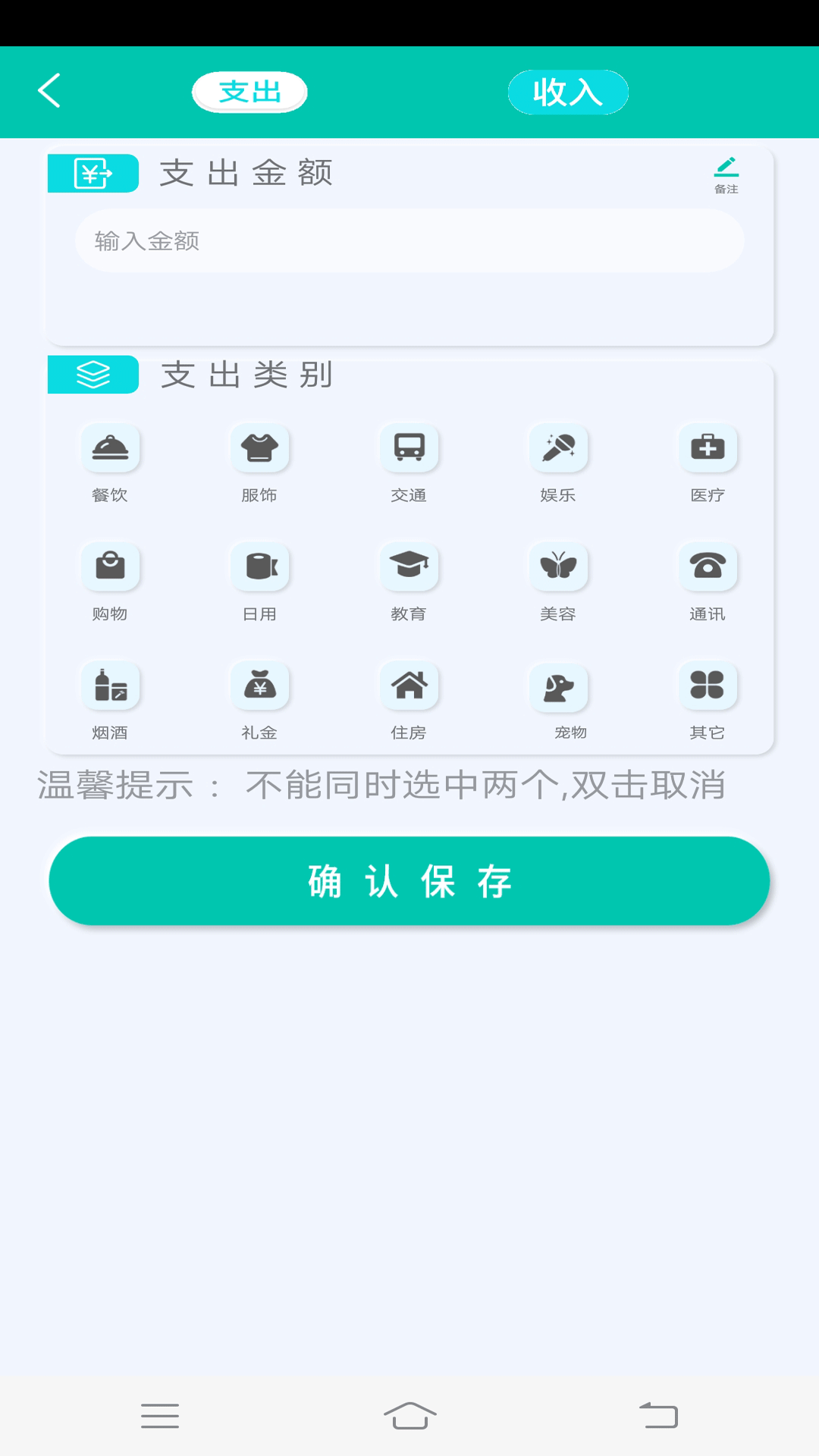819x1456 pixels.
Task: Select the 美容 beauty category icon
Action: pos(560,567)
